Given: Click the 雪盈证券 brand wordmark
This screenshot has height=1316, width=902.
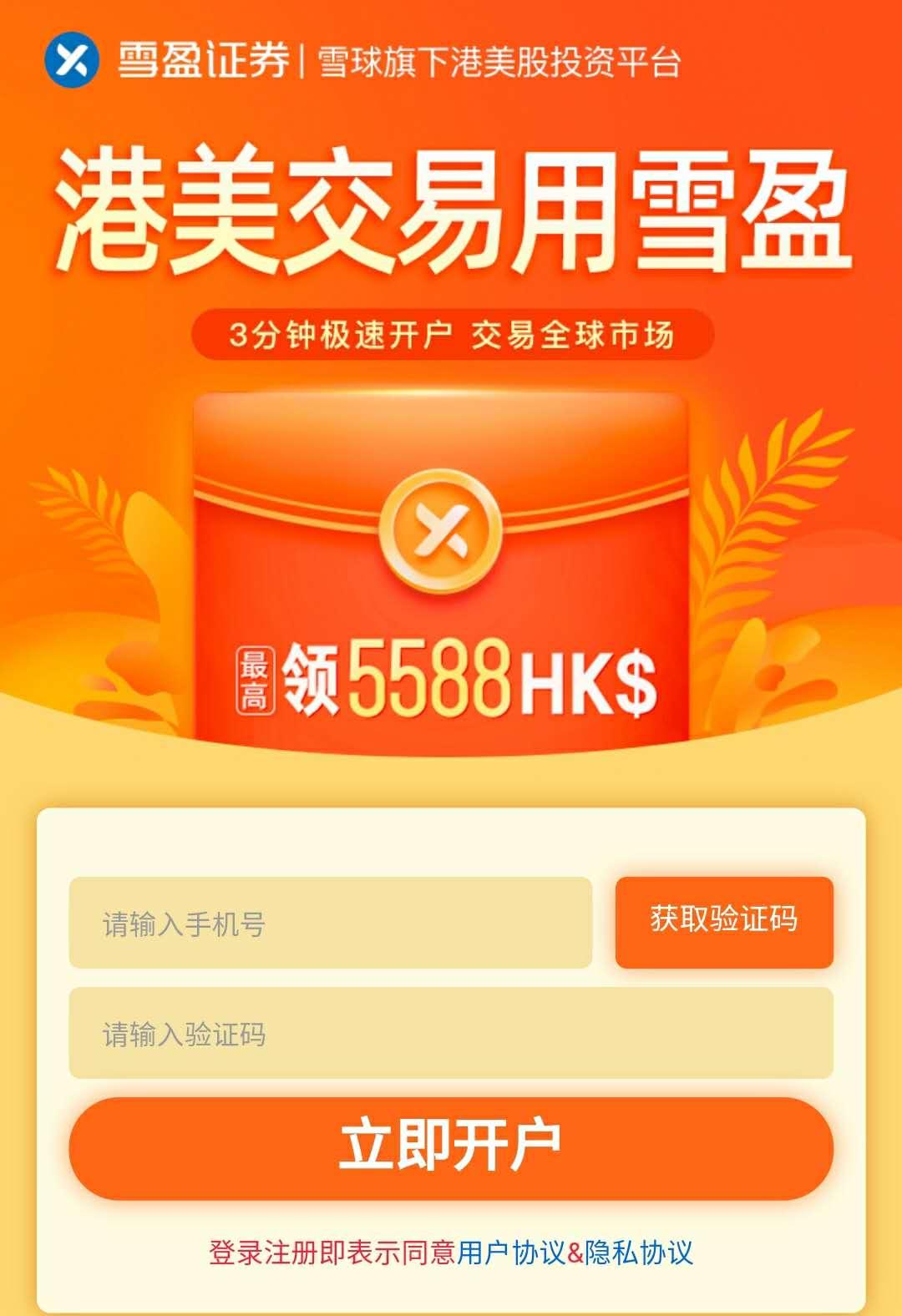Looking at the screenshot, I should coord(202,58).
